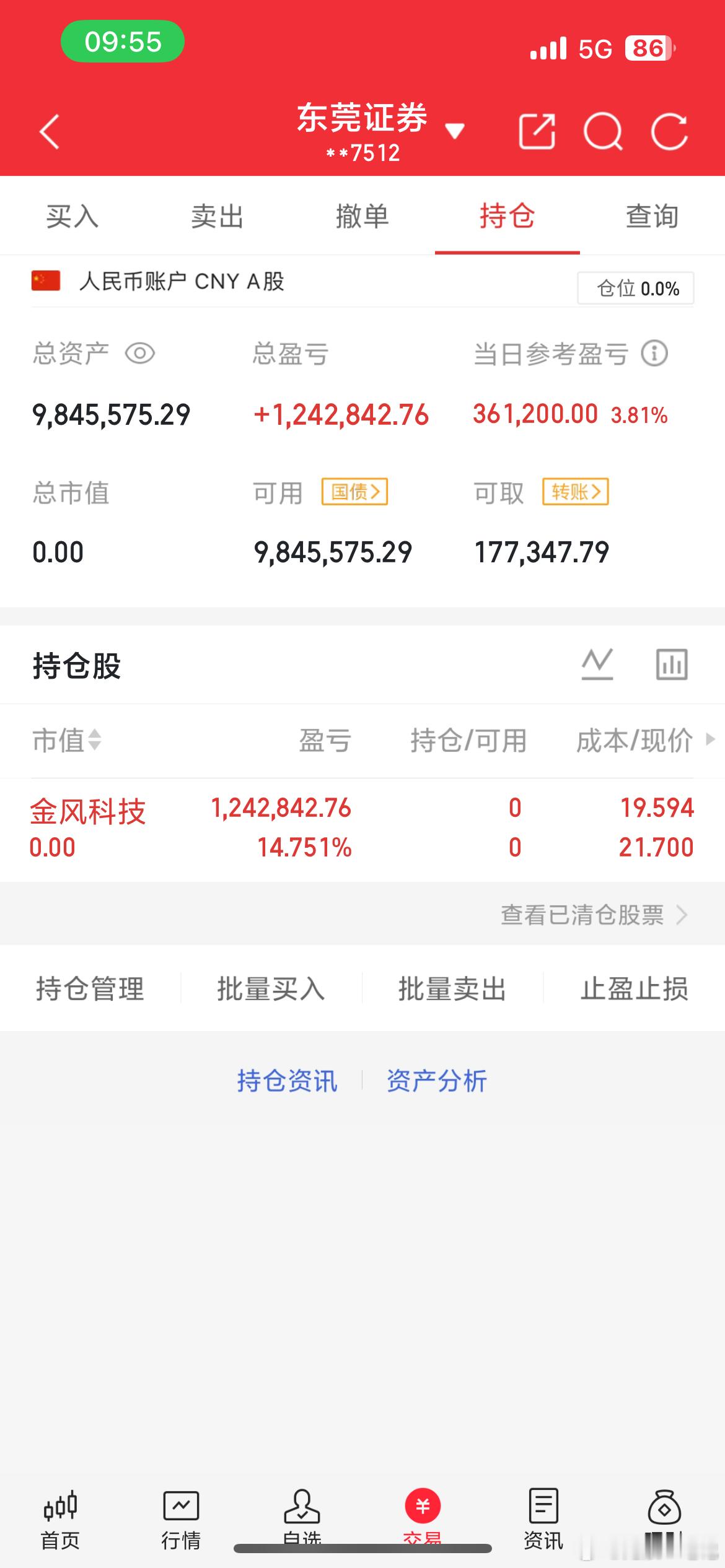This screenshot has width=725, height=1568.
Task: Switch holdings to line chart view icon
Action: [x=597, y=664]
